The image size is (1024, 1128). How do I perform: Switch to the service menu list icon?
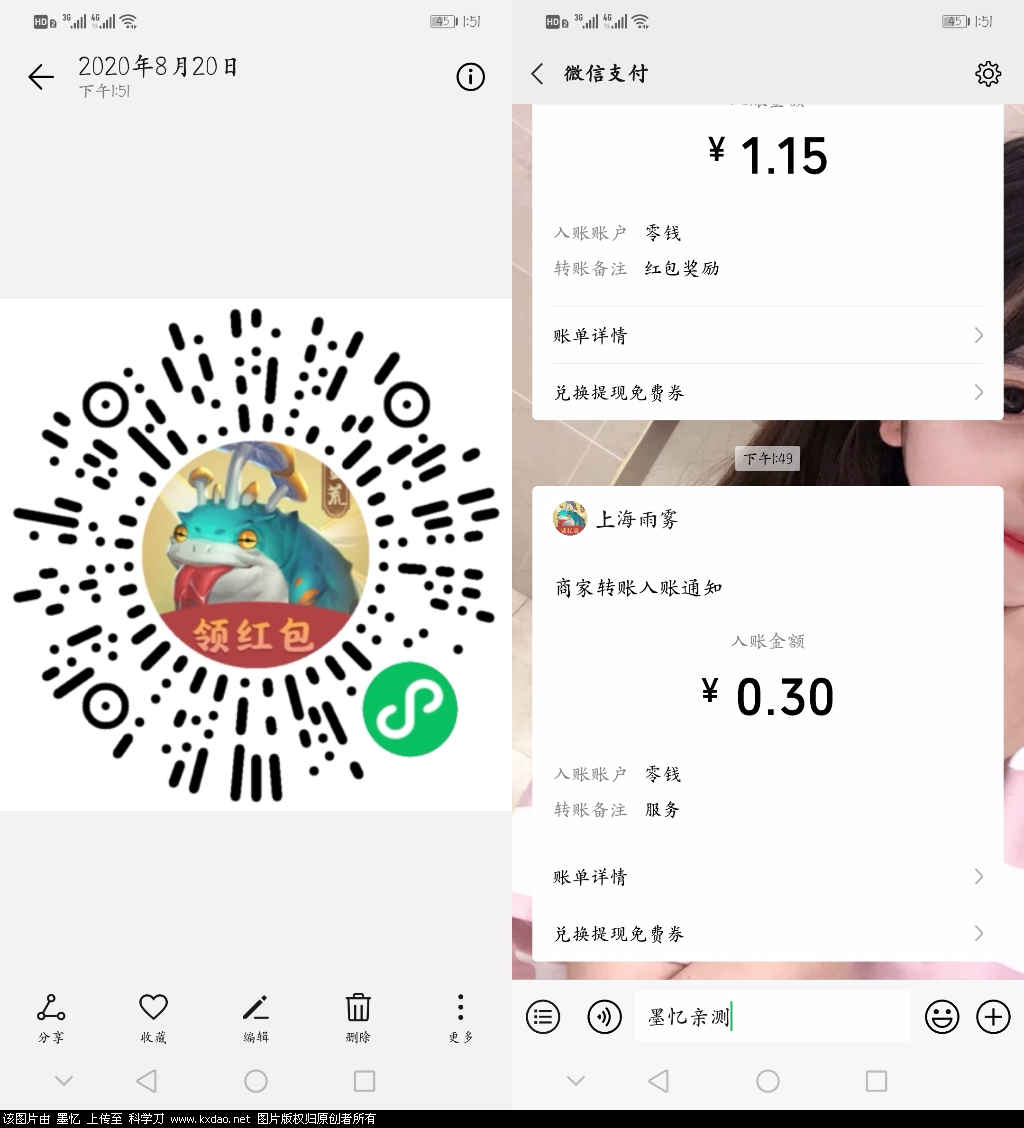tap(543, 1017)
